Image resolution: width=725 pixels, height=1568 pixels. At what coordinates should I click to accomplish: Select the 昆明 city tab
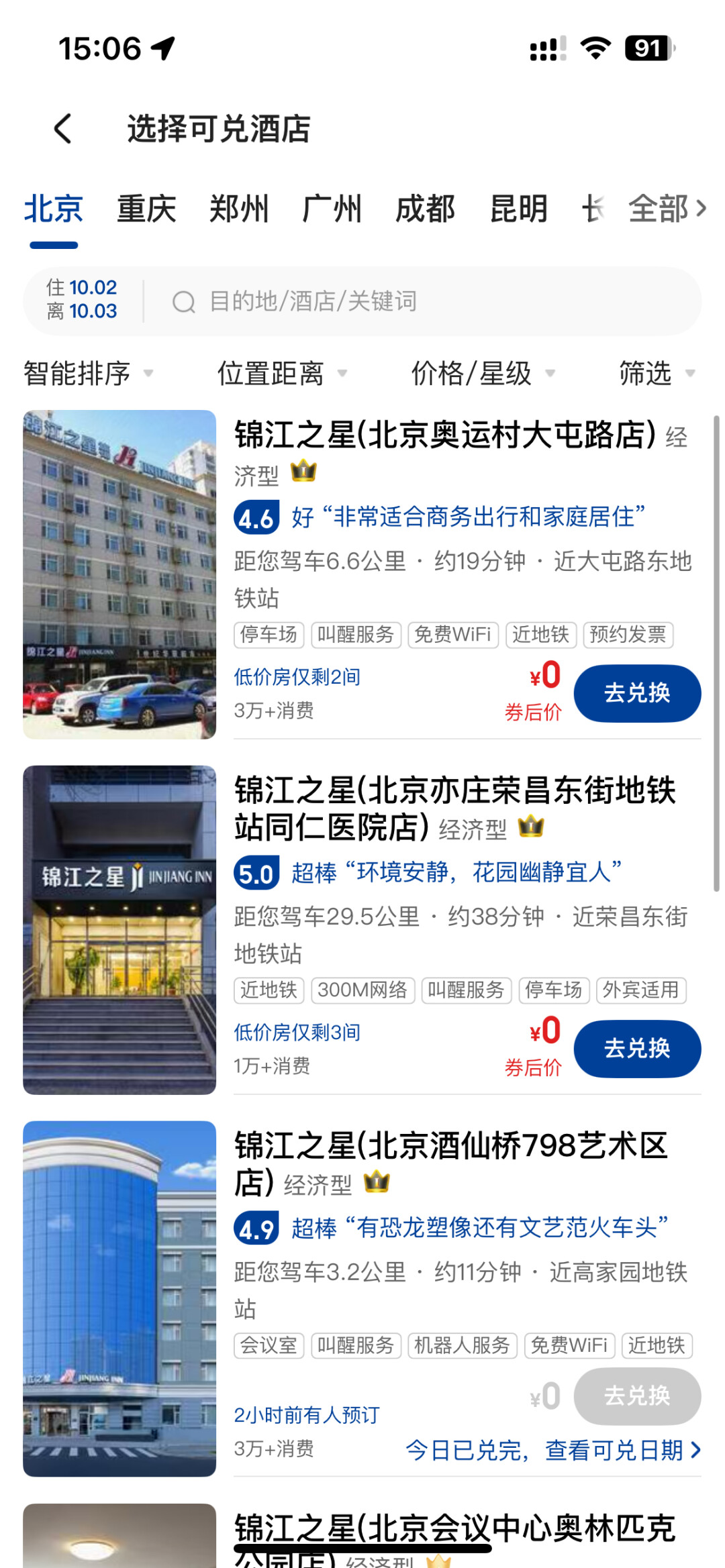[519, 209]
